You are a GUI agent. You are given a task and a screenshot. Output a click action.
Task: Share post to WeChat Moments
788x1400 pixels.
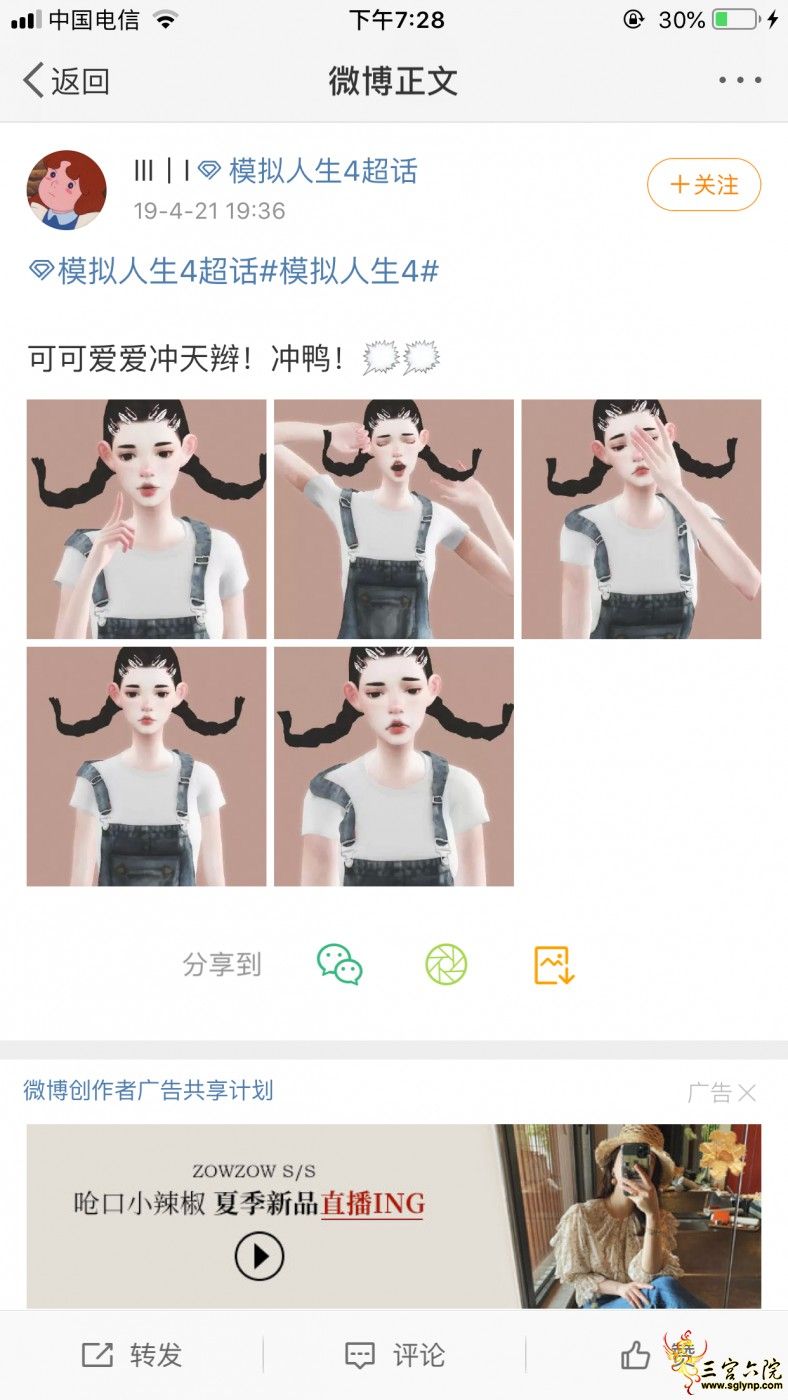click(x=446, y=965)
